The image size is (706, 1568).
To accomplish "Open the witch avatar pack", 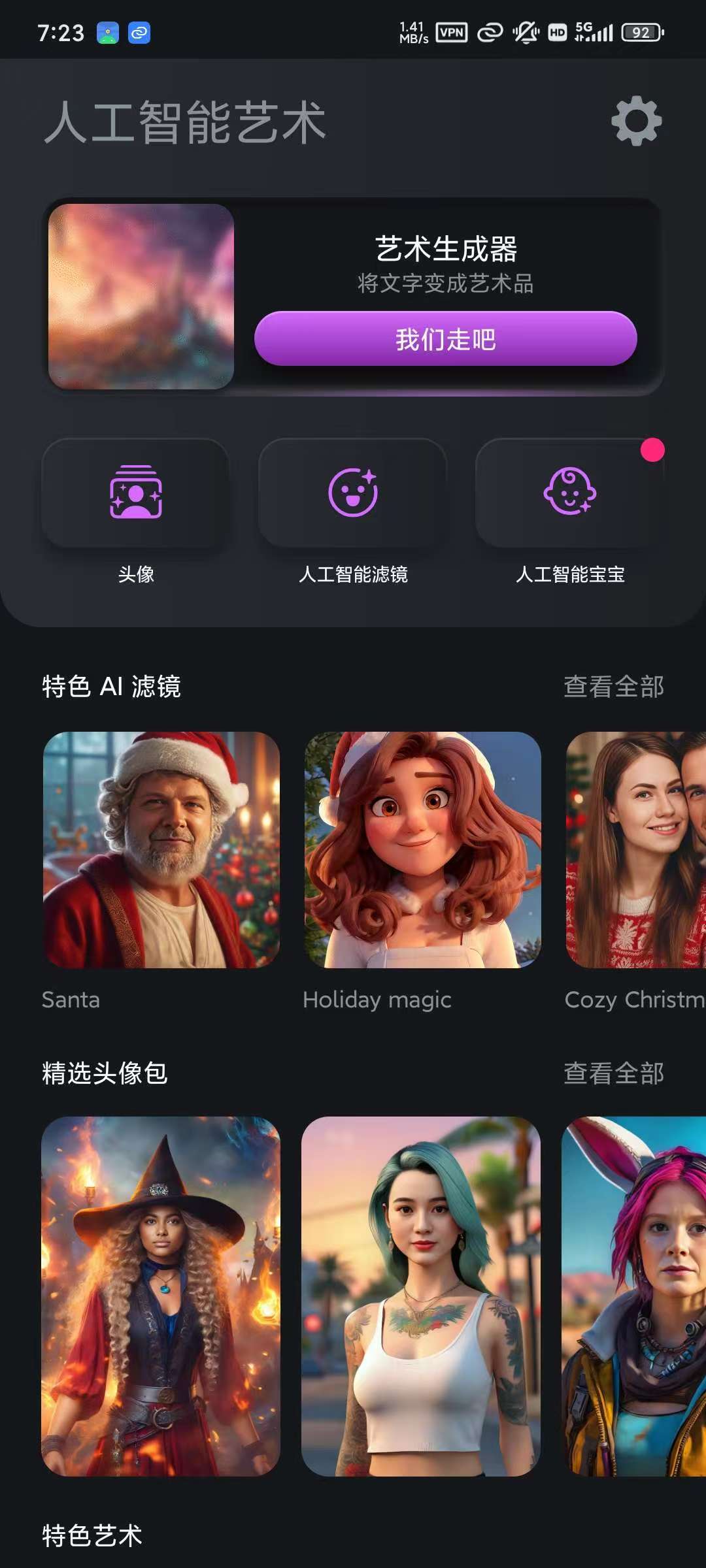I will tap(161, 1296).
